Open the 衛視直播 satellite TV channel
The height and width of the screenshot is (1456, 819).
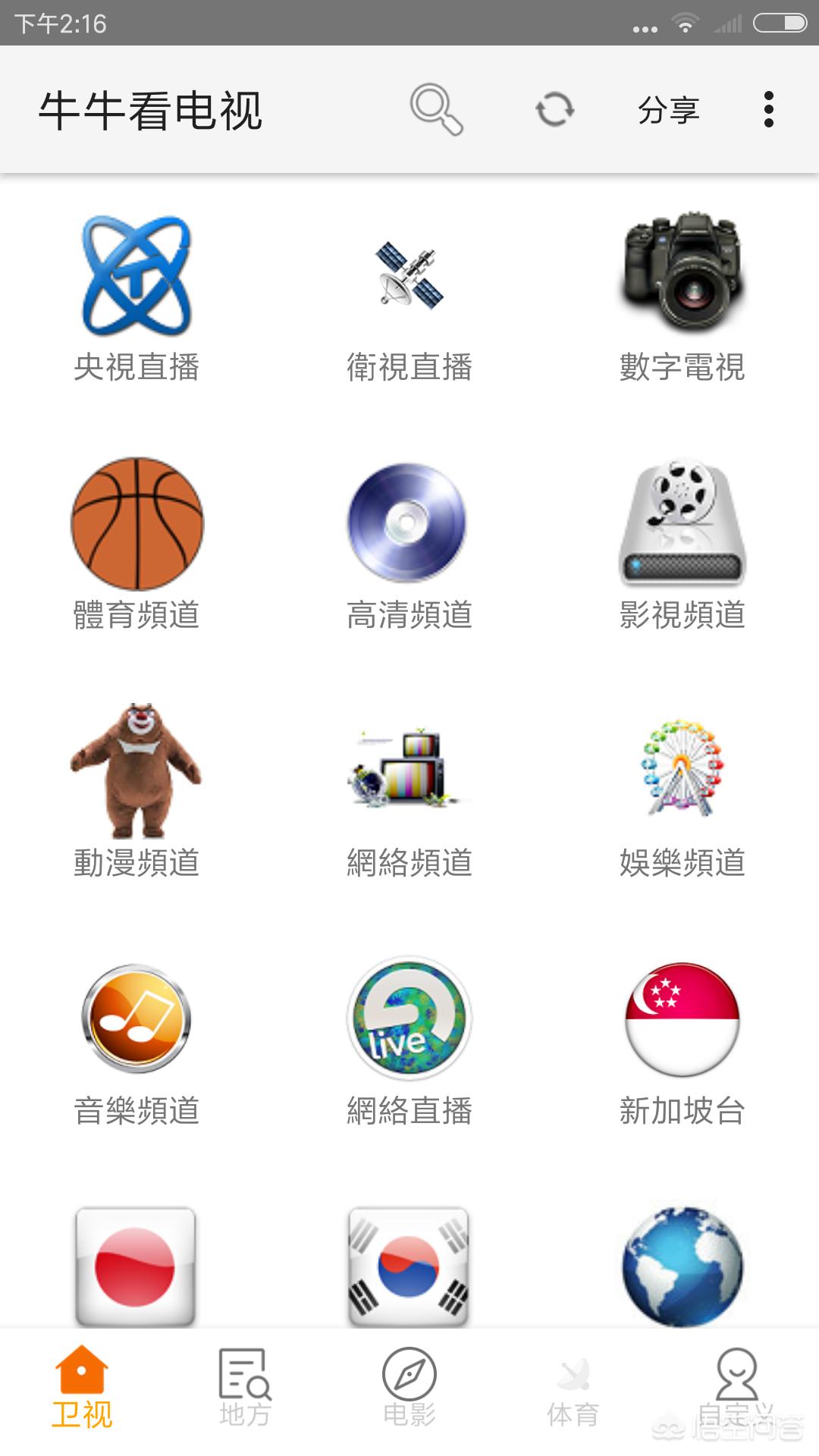(409, 279)
